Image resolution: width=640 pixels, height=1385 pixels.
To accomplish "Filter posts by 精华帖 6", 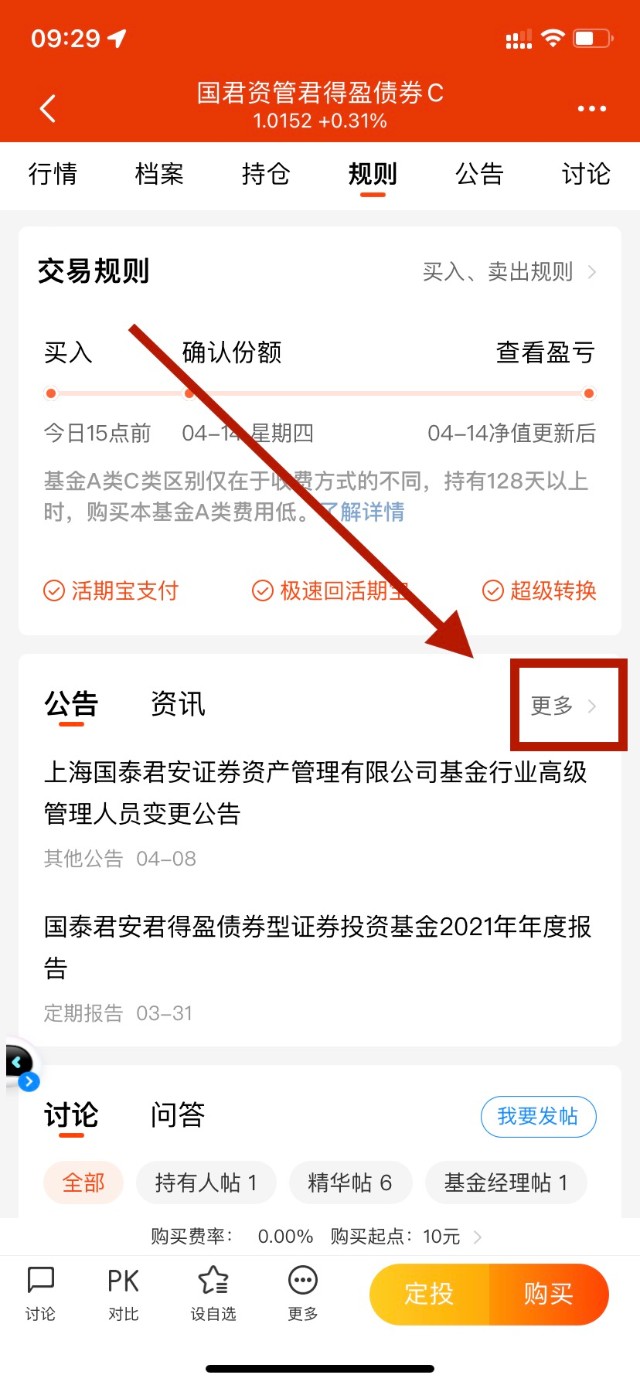I will (350, 1184).
